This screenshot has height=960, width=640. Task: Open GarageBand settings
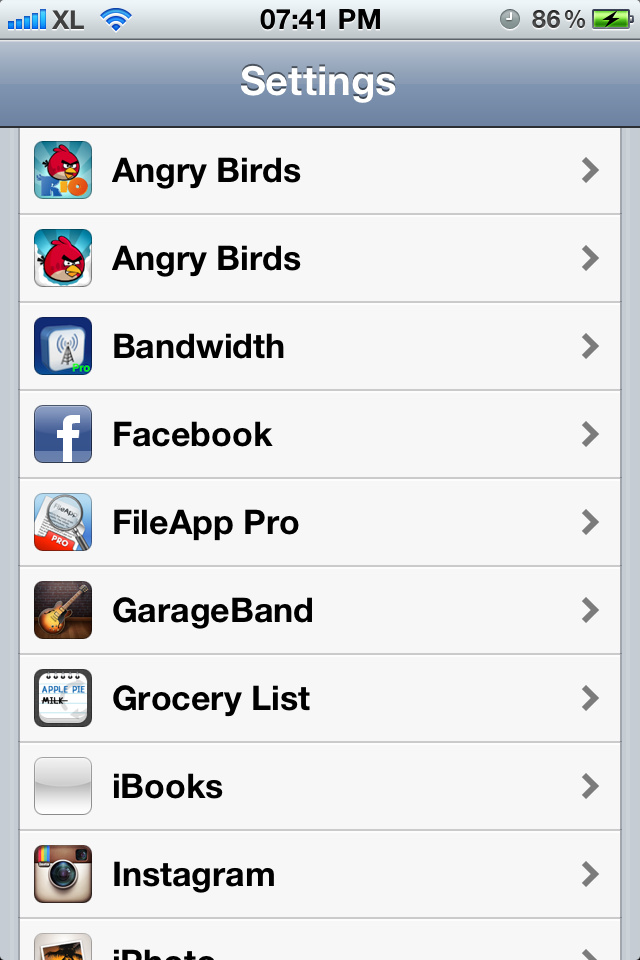coord(320,611)
